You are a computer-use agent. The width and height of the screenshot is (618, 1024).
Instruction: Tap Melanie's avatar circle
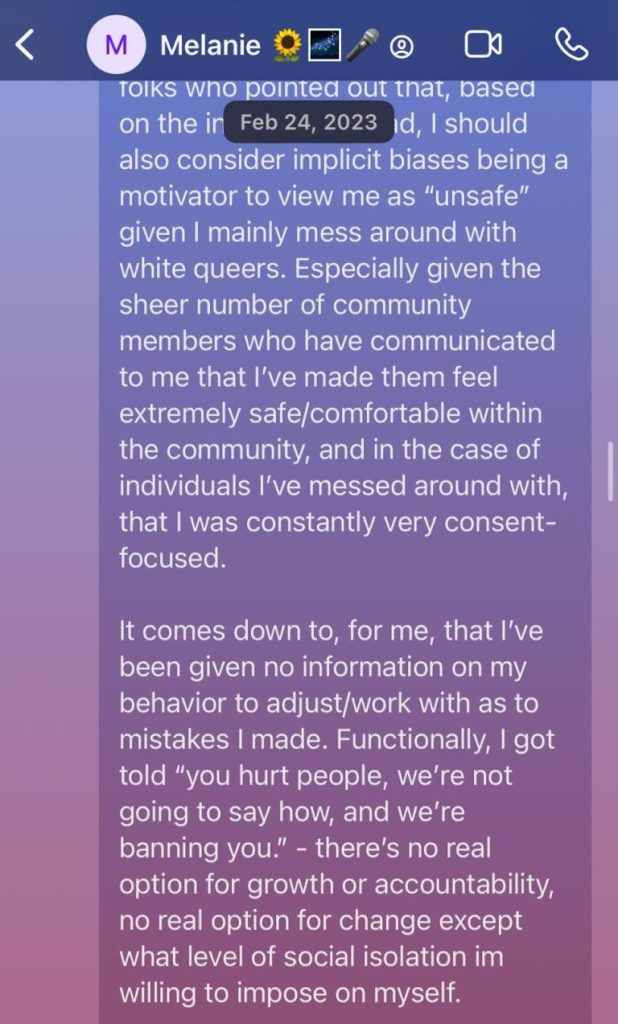116,45
